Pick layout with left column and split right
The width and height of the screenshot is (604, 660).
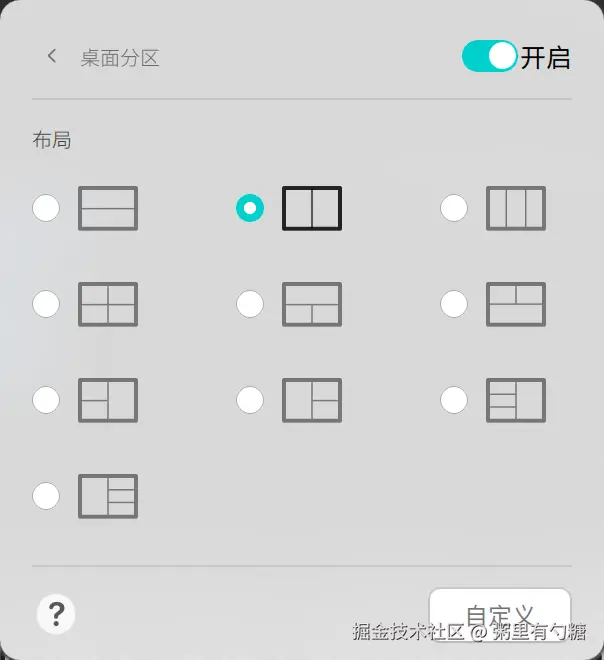click(x=250, y=400)
